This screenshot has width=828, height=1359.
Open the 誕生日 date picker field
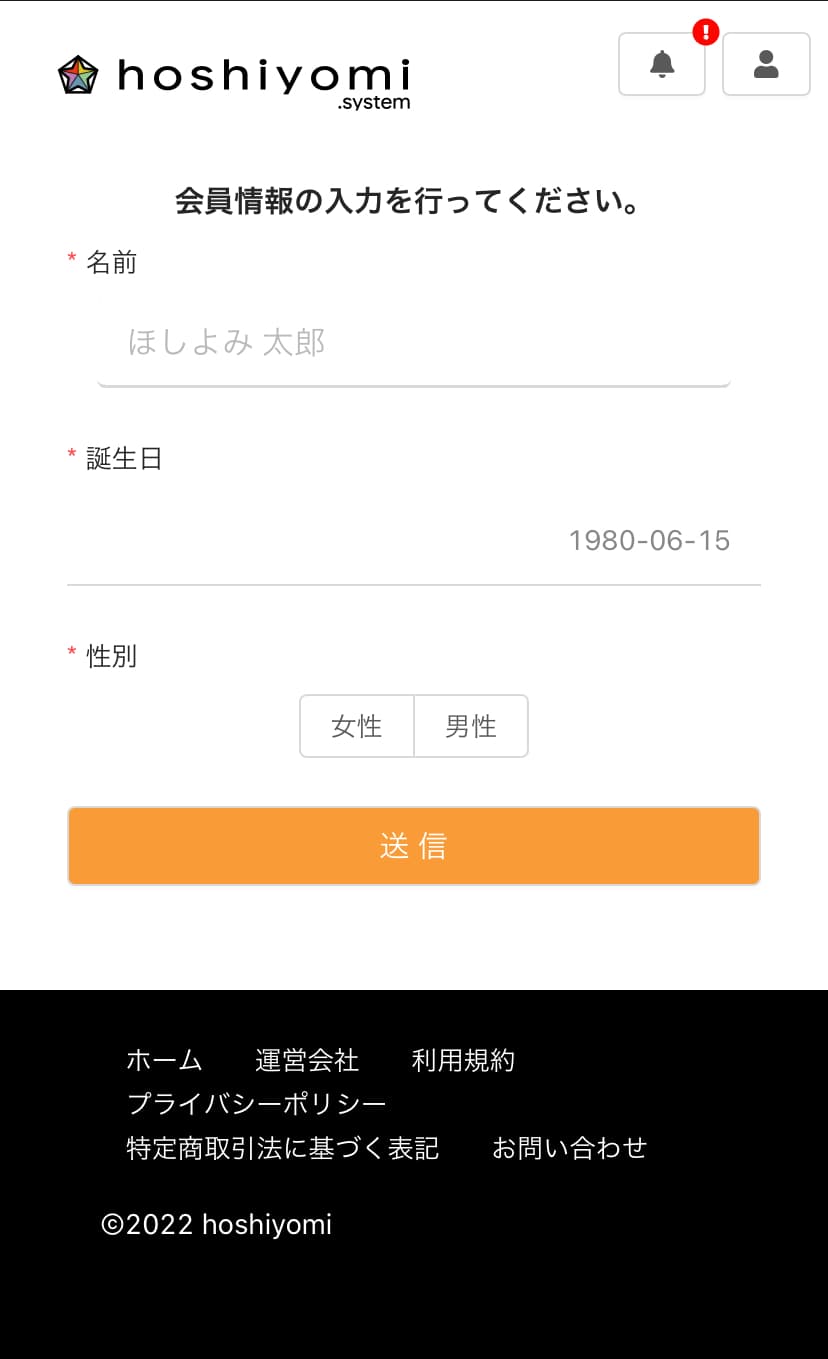click(x=413, y=541)
